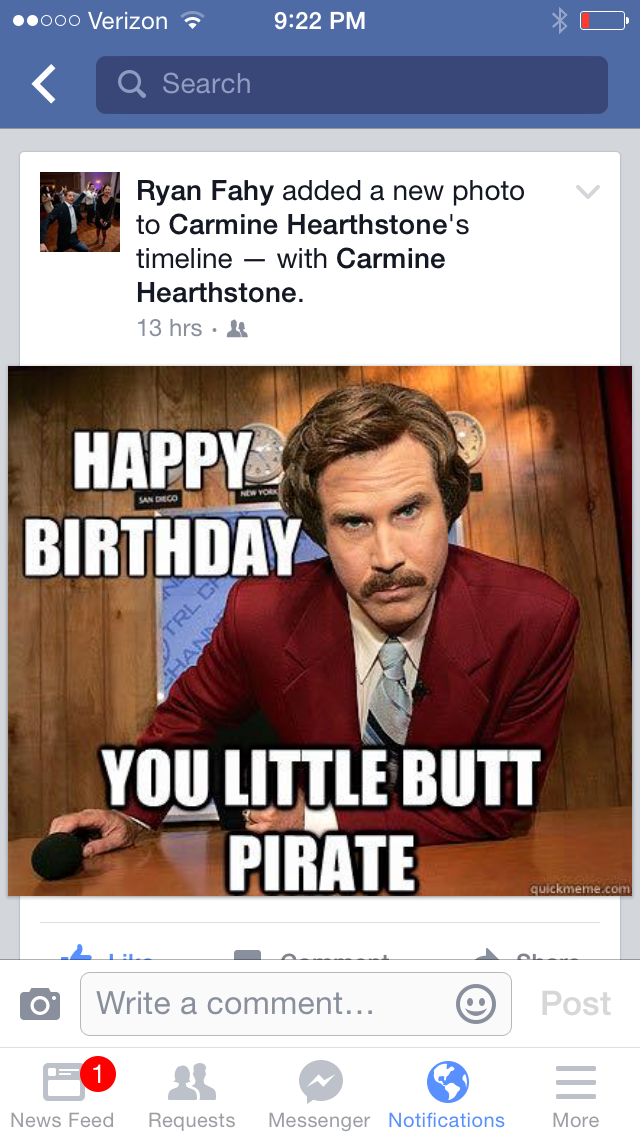Post the comment
The height and width of the screenshot is (1136, 640).
(x=575, y=1003)
